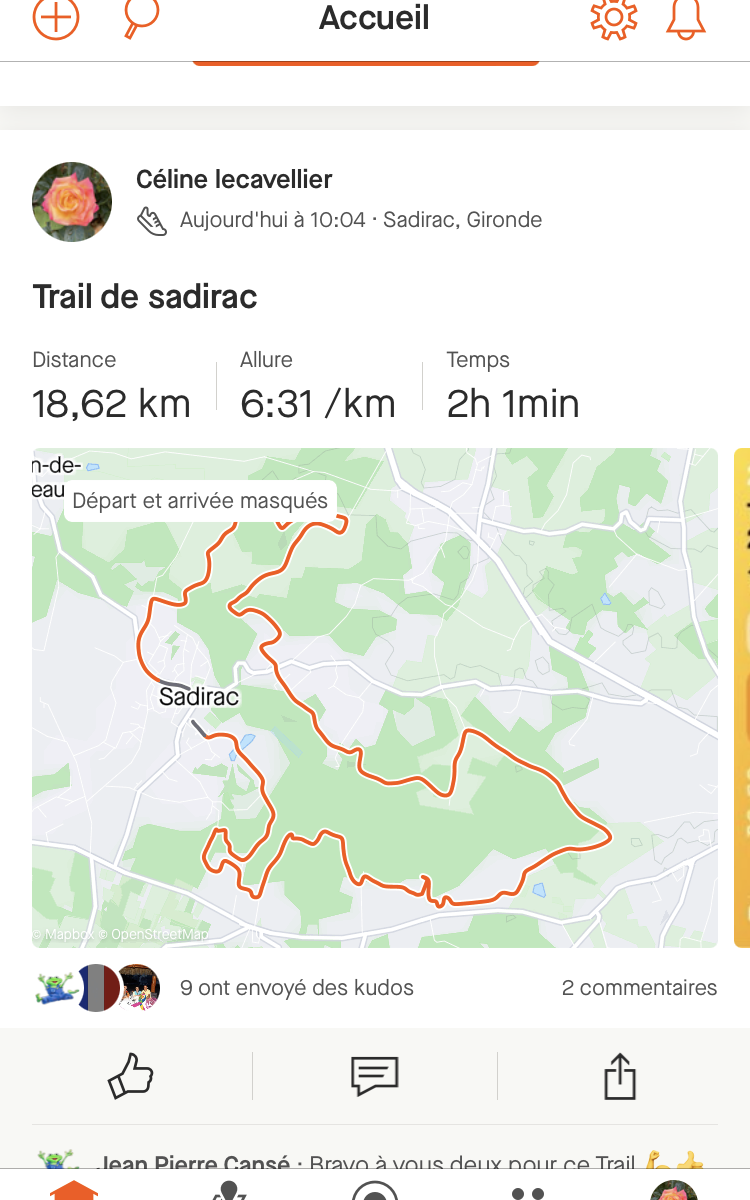
Task: Open Céline lecavellier's profile photo
Action: tap(72, 202)
